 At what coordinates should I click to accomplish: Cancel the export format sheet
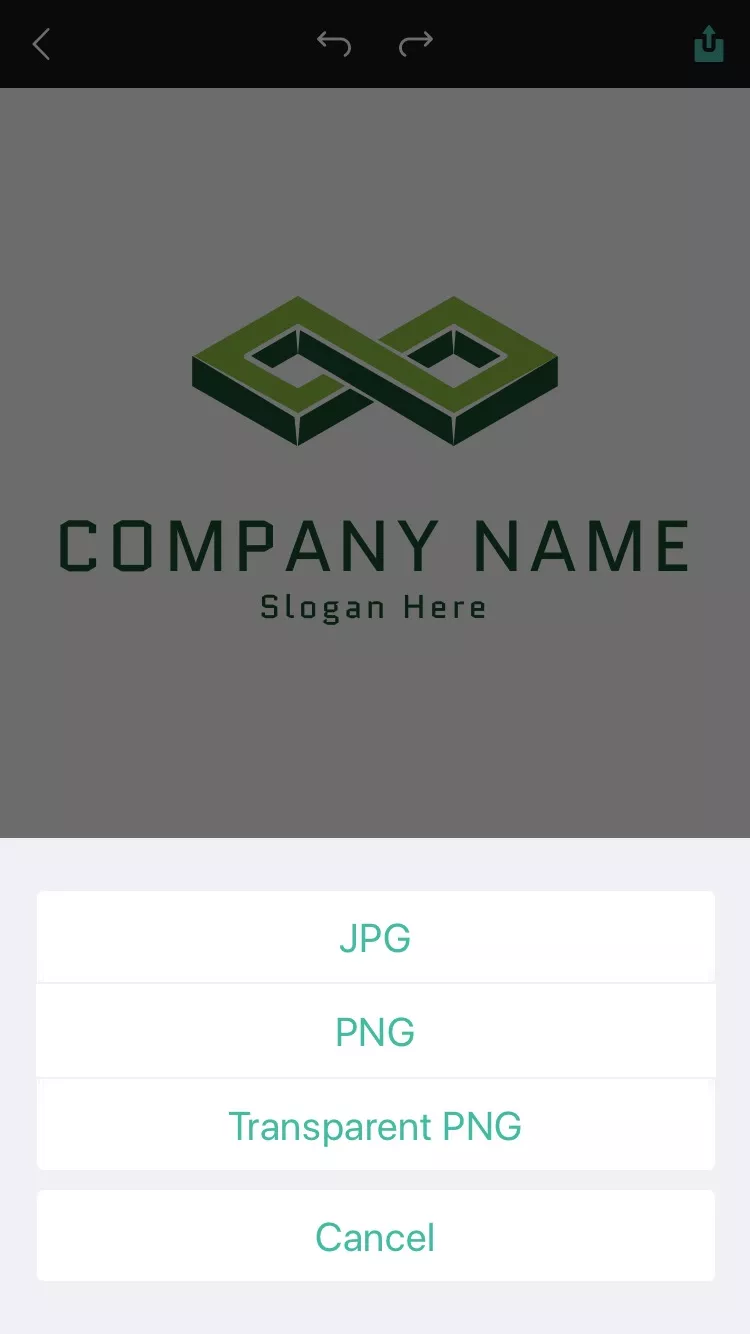tap(375, 1236)
